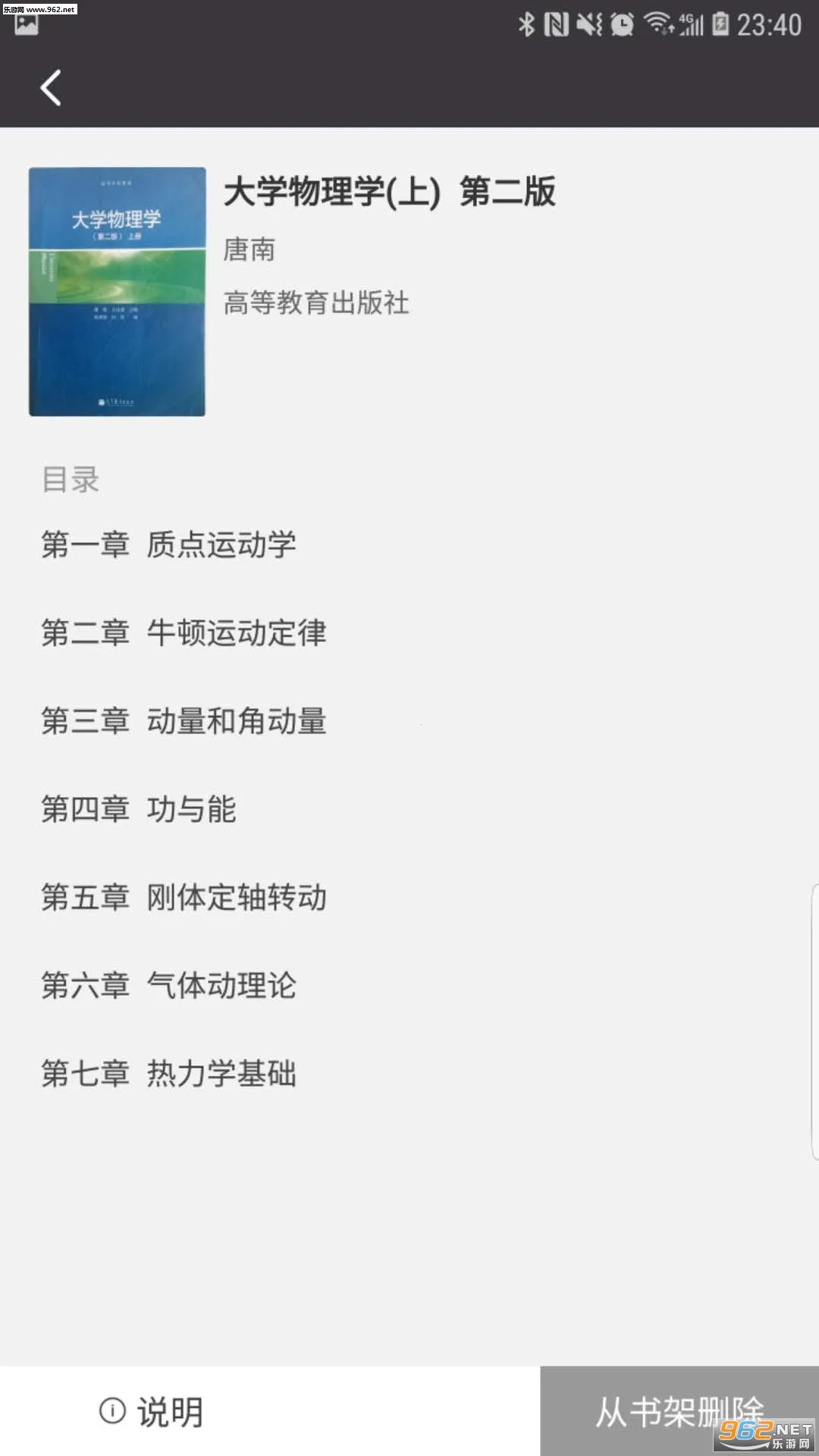The image size is (819, 1456).
Task: Tap the book title 大学物理学(上) 第二版
Action: [x=391, y=193]
